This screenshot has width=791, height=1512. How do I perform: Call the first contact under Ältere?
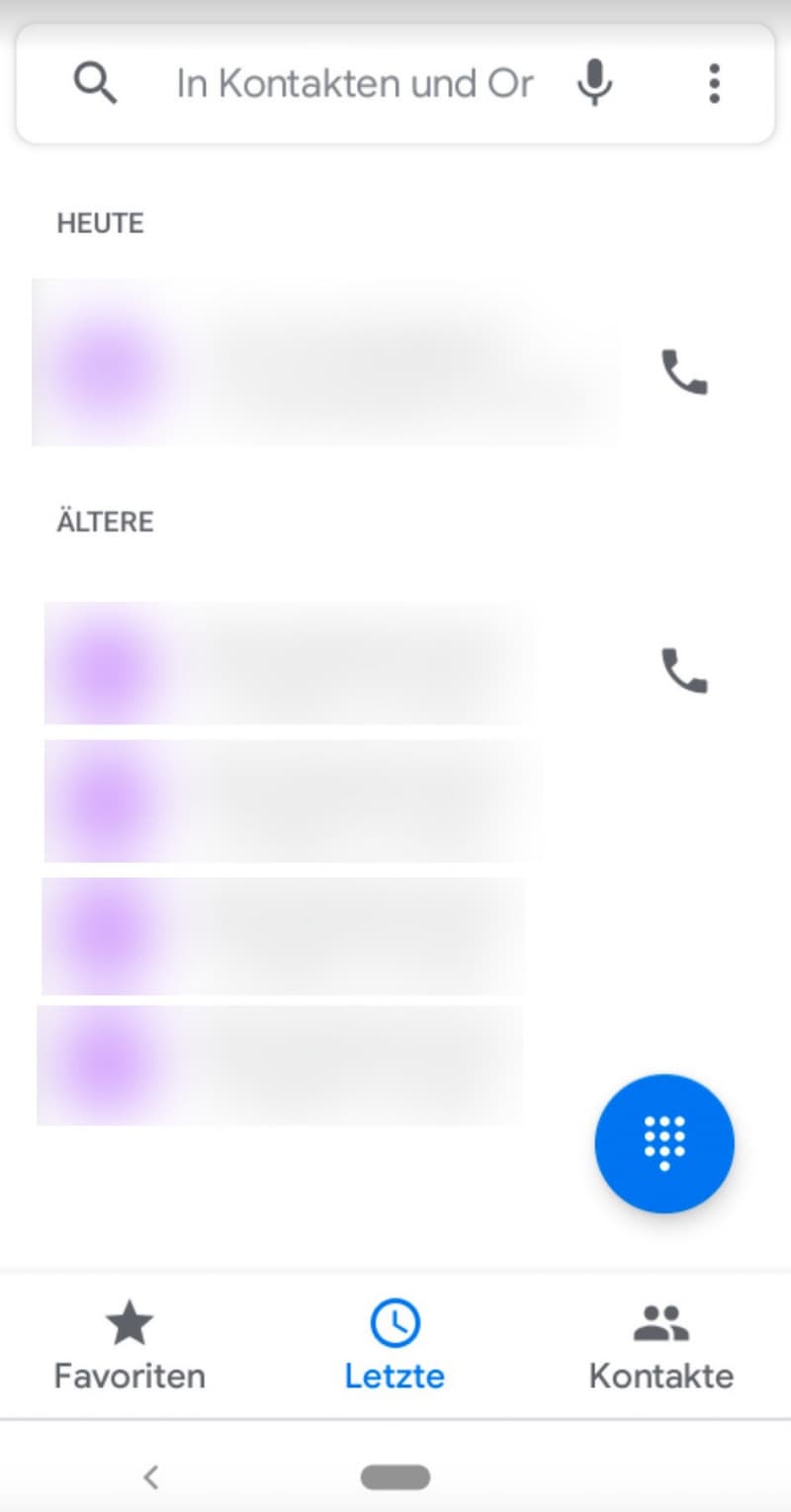click(684, 671)
